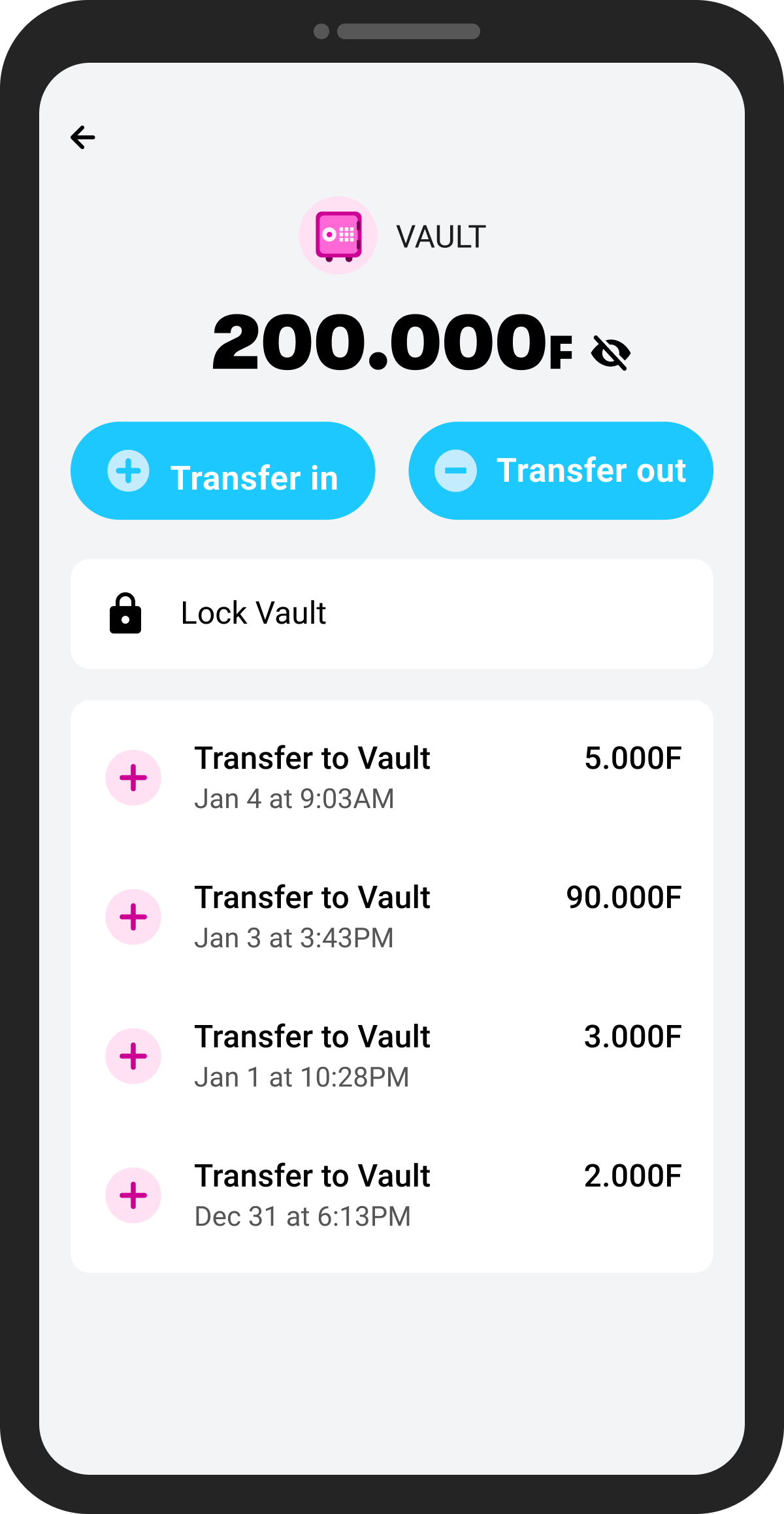
Task: Tap the back arrow to go back
Action: [82, 137]
